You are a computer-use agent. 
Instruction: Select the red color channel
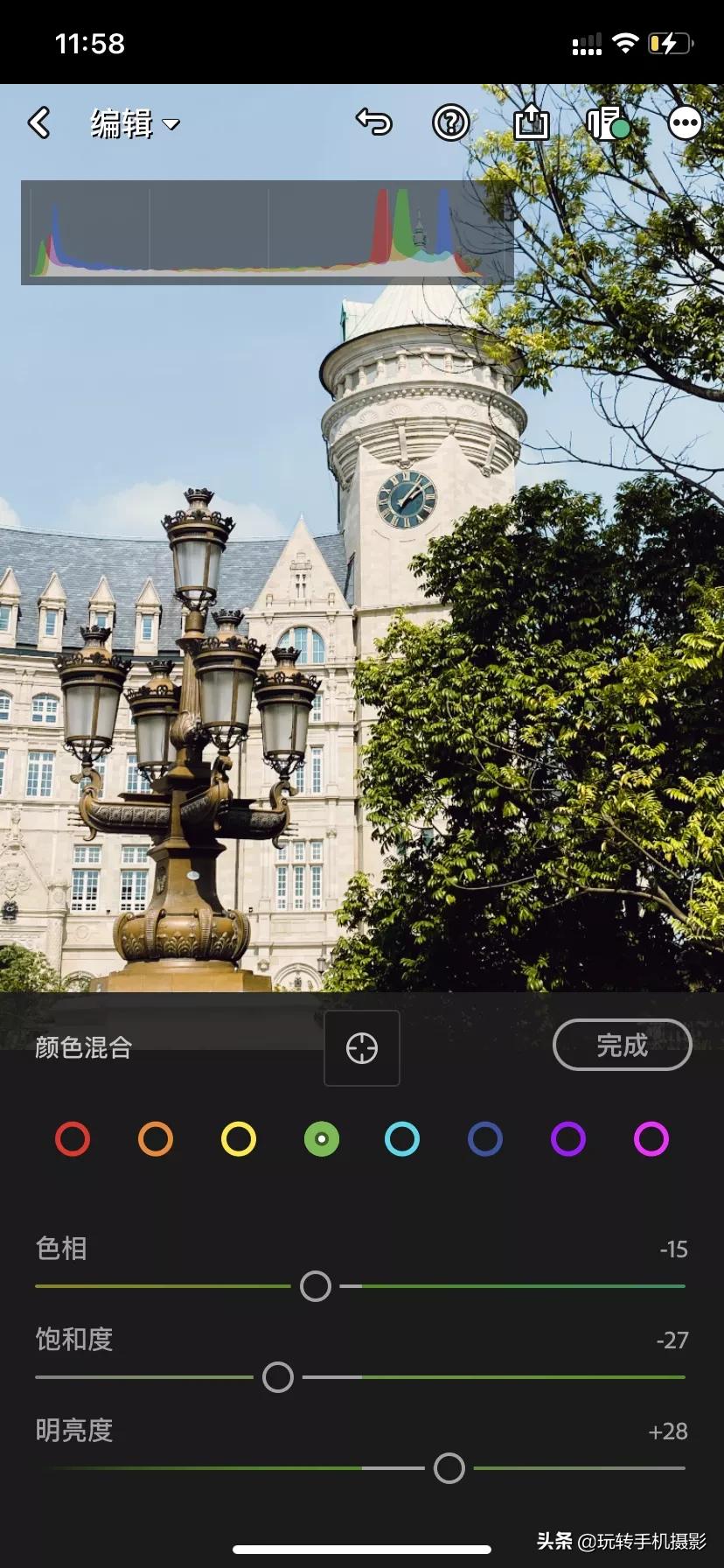coord(73,1139)
